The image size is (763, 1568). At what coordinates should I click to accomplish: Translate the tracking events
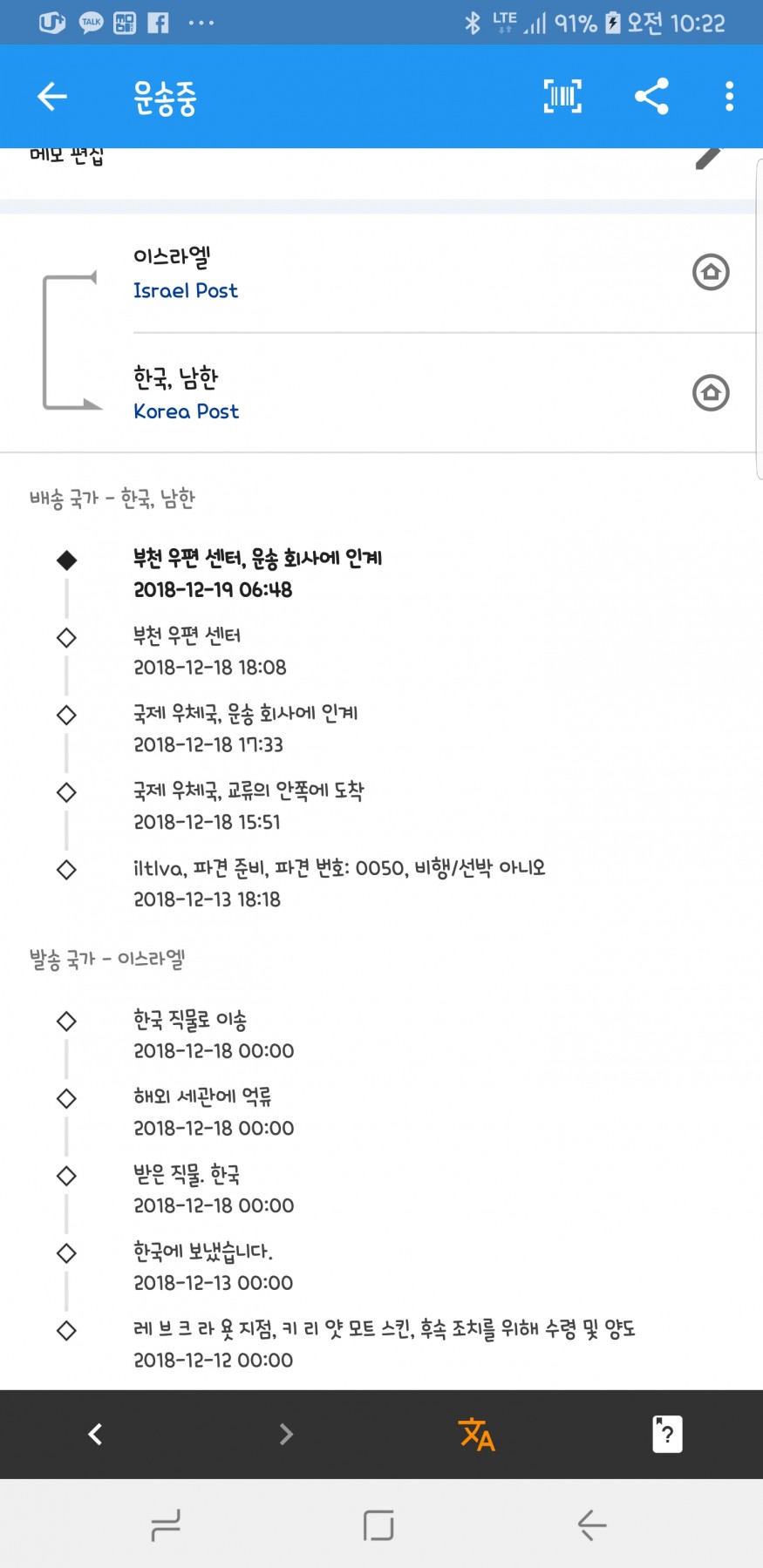click(476, 1434)
